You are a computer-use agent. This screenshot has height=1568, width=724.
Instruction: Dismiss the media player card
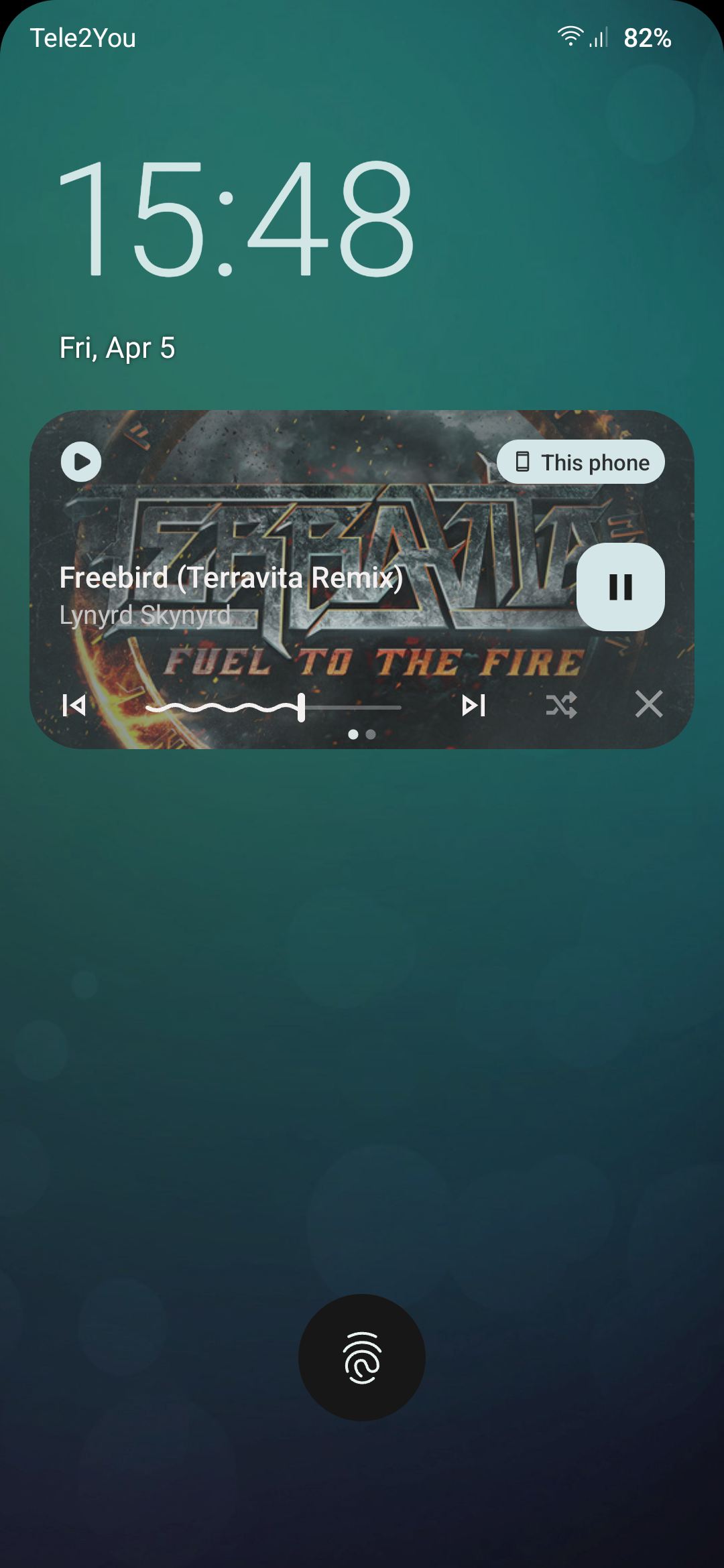click(x=648, y=704)
